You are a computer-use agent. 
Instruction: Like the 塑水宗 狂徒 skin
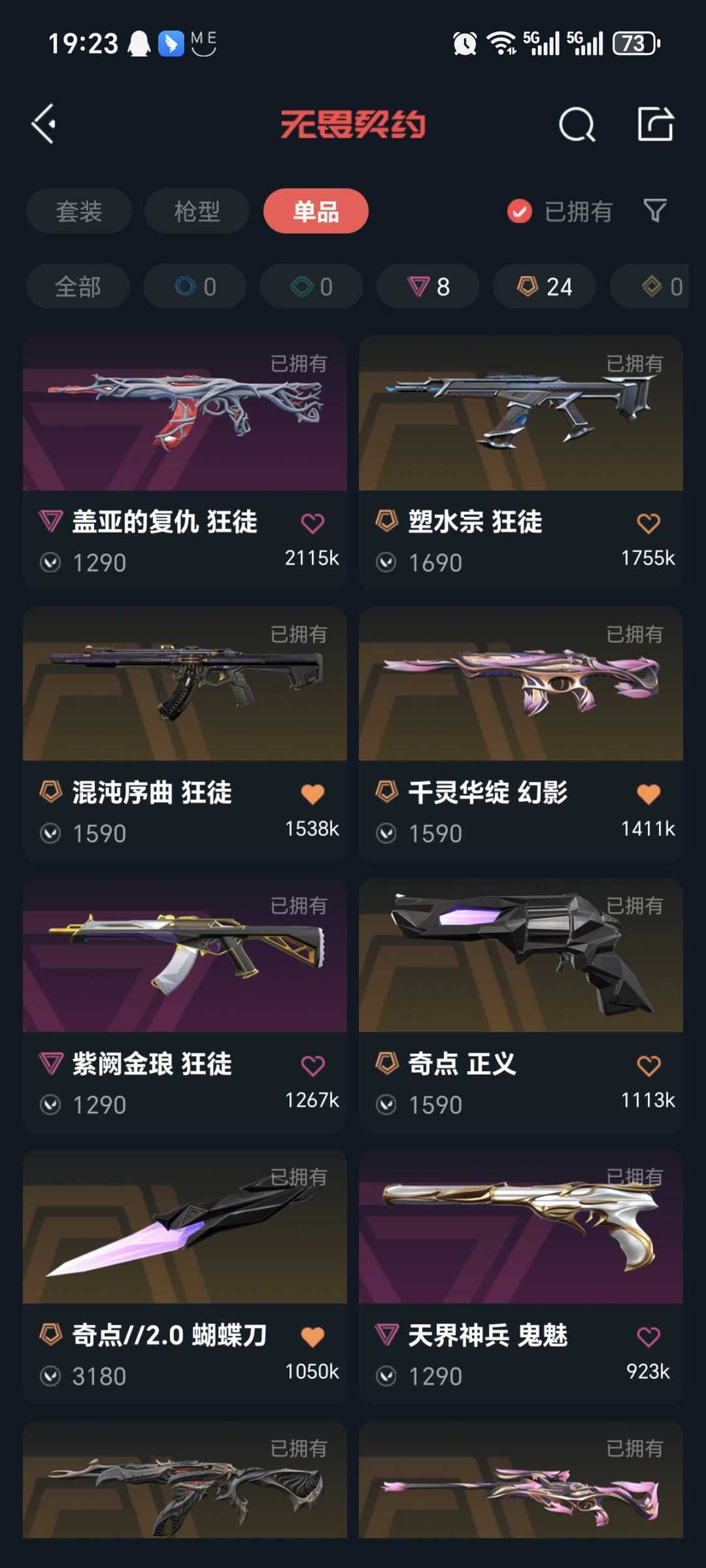point(648,523)
